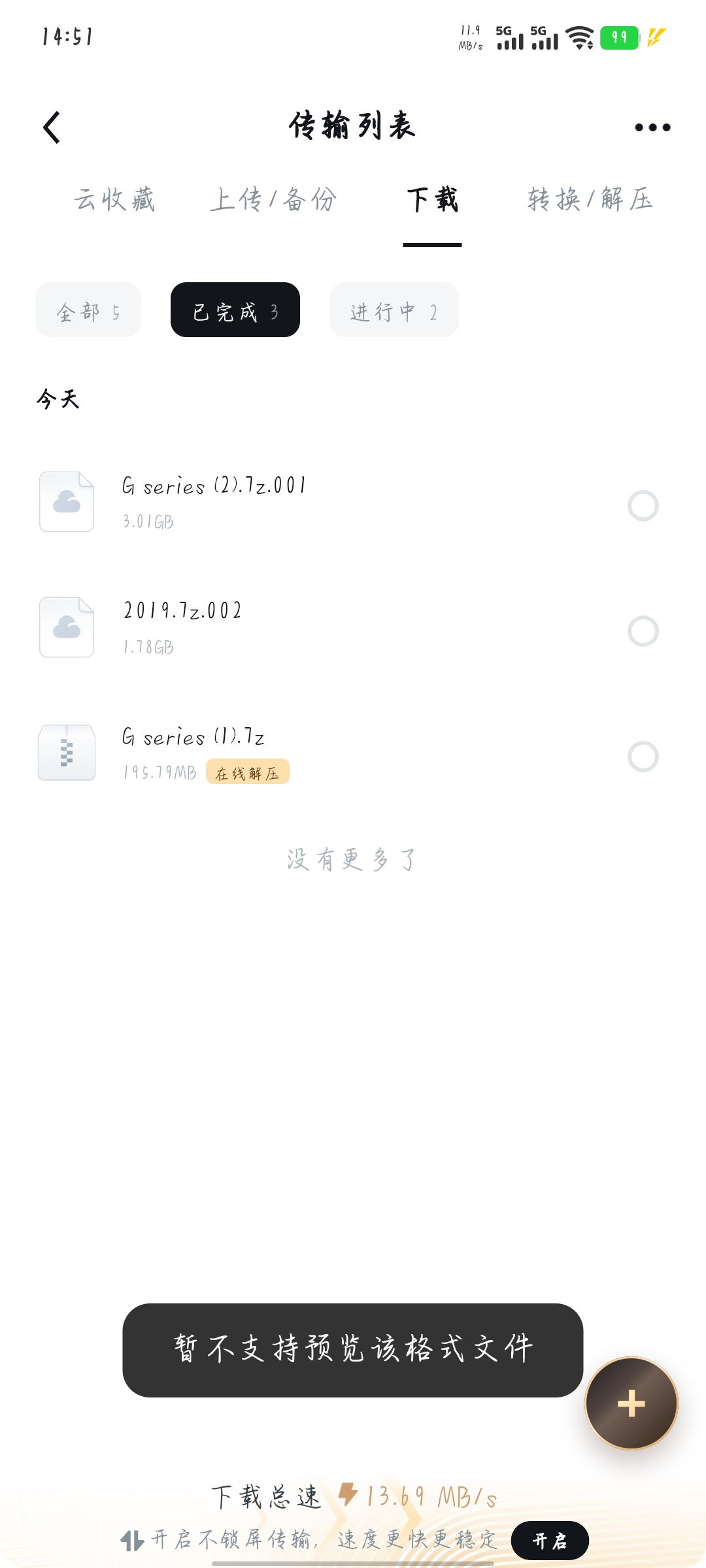The height and width of the screenshot is (1568, 706).
Task: Select the 下载 tab
Action: click(x=432, y=199)
